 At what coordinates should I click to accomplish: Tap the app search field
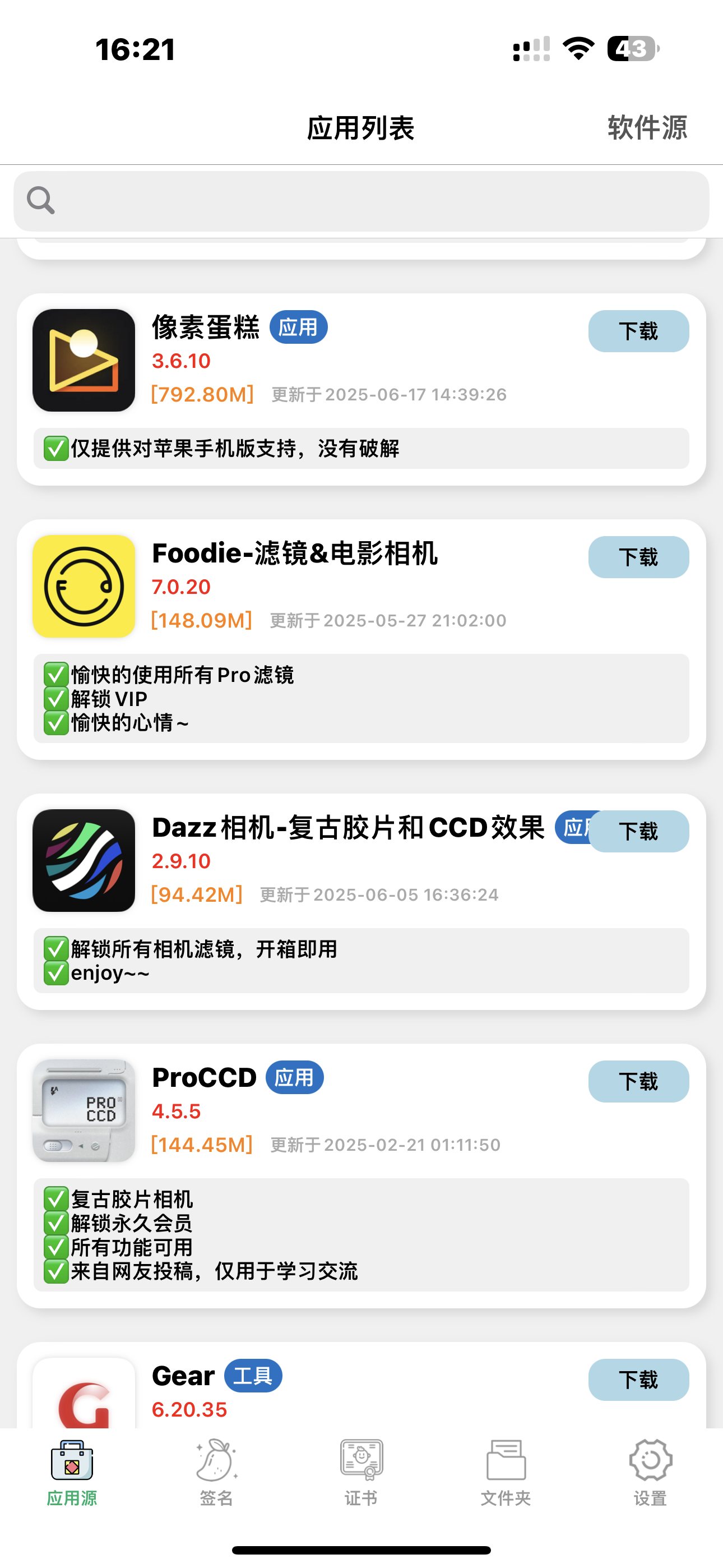coord(361,201)
